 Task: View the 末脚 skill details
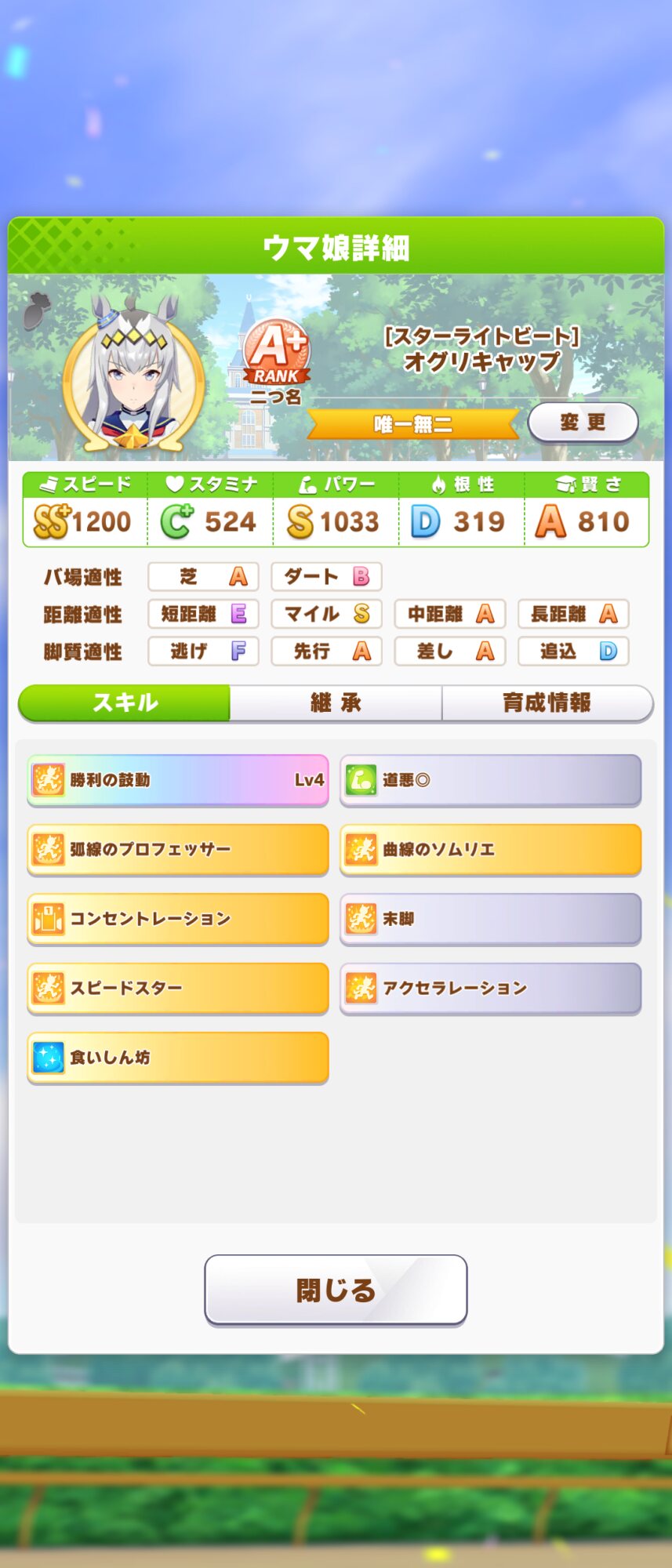pyautogui.click(x=490, y=918)
